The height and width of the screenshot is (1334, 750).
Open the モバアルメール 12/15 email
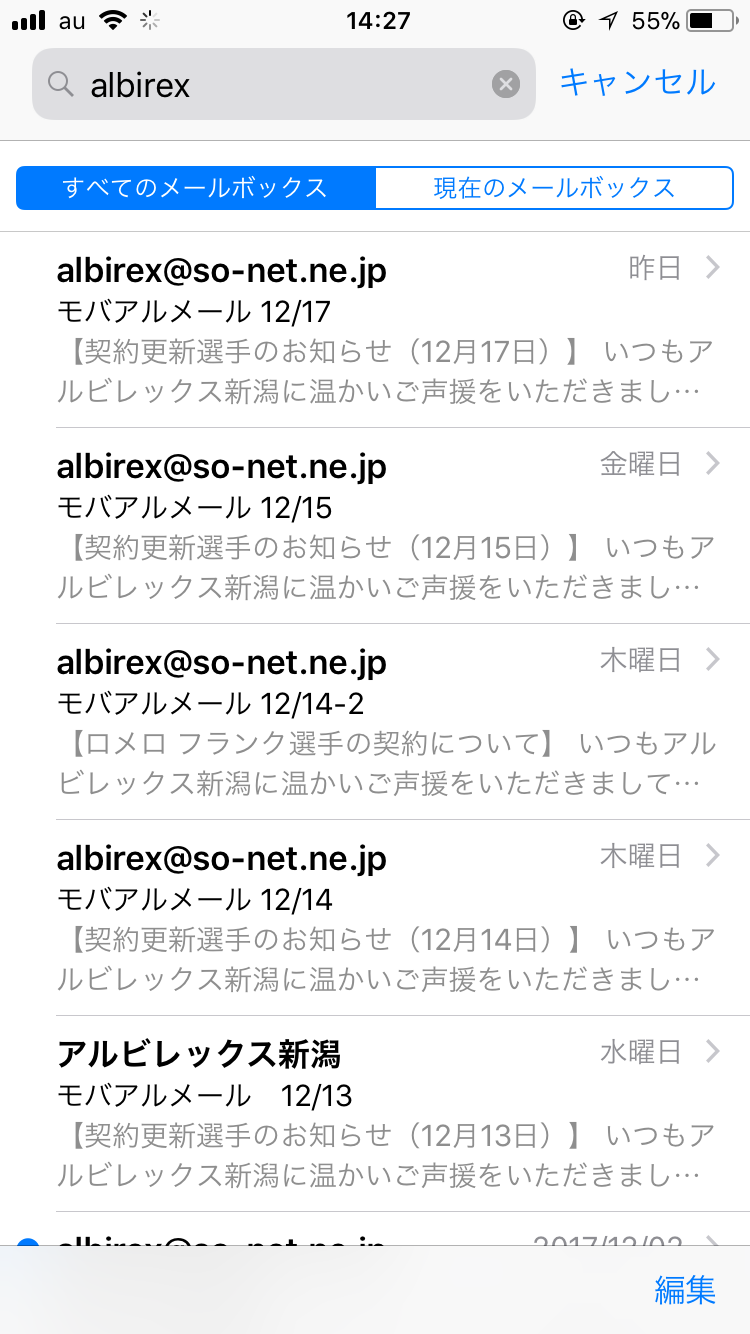385,526
